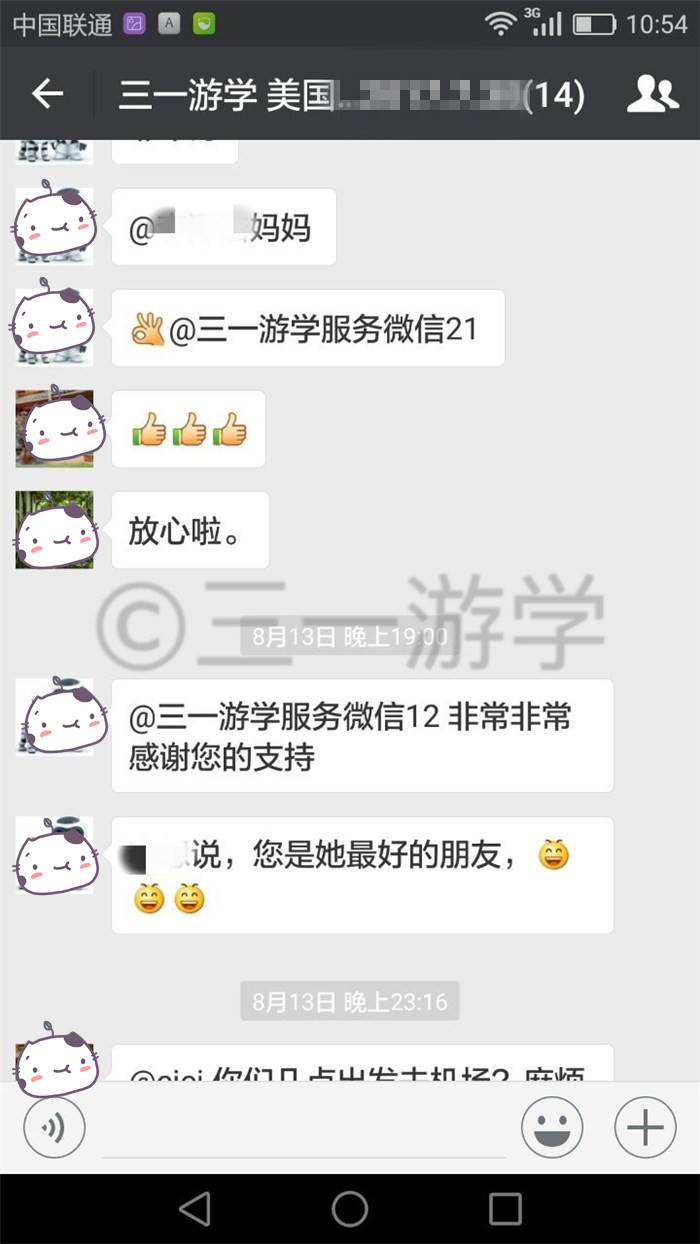The image size is (700, 1244).
Task: Tap avatar beside 您是她最好的朋友 message
Action: [55, 855]
